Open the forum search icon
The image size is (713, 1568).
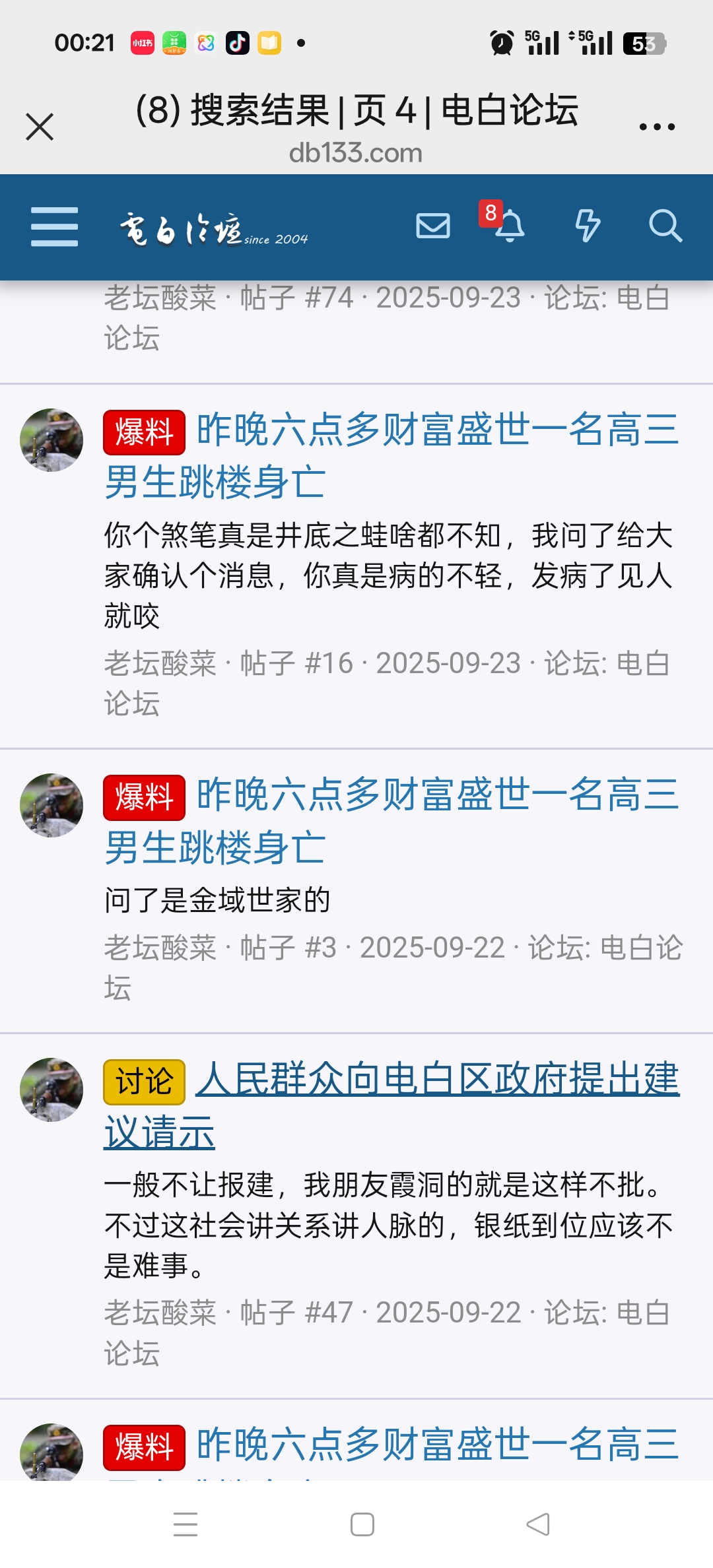tap(665, 226)
